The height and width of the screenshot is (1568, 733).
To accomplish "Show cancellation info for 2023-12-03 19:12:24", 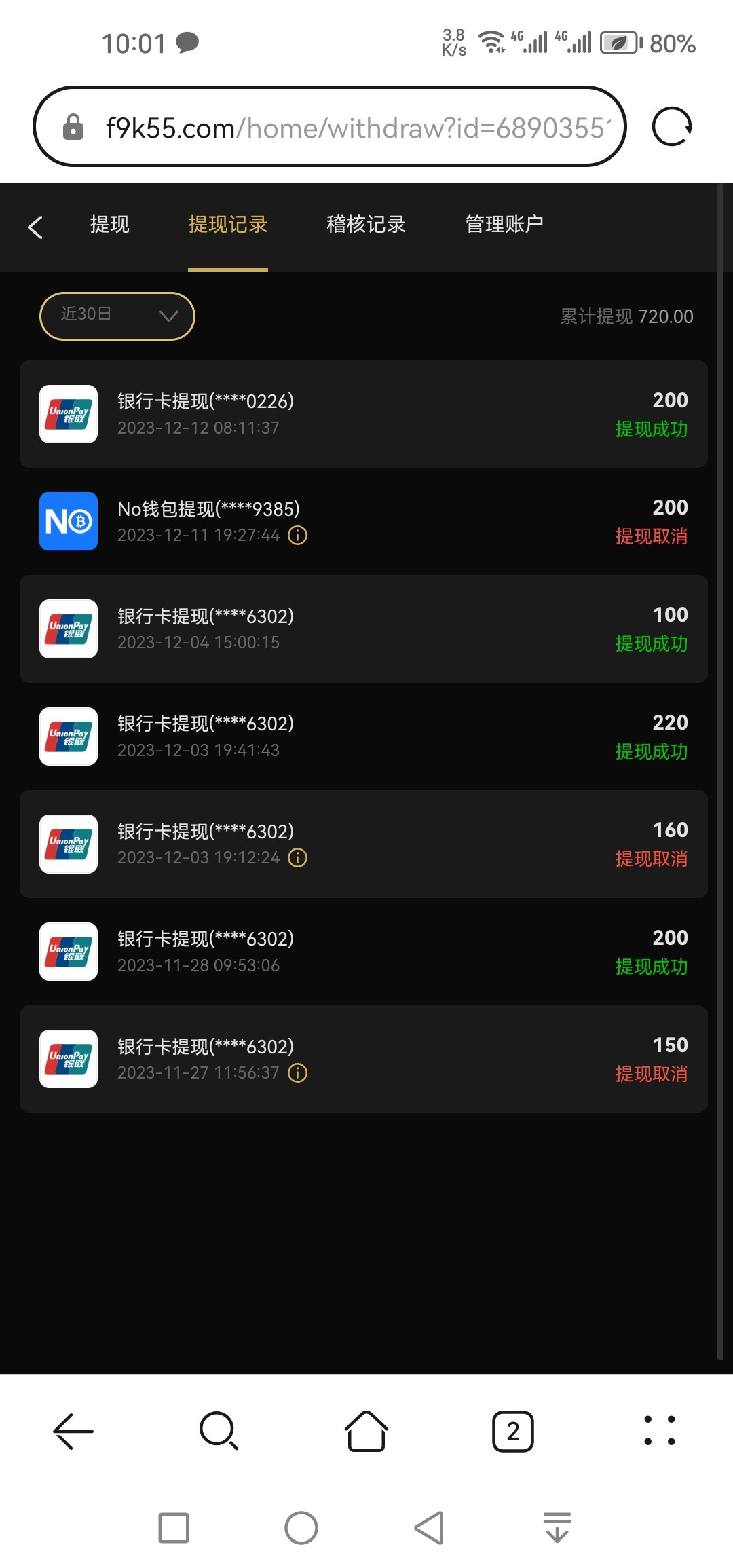I will click(x=298, y=858).
